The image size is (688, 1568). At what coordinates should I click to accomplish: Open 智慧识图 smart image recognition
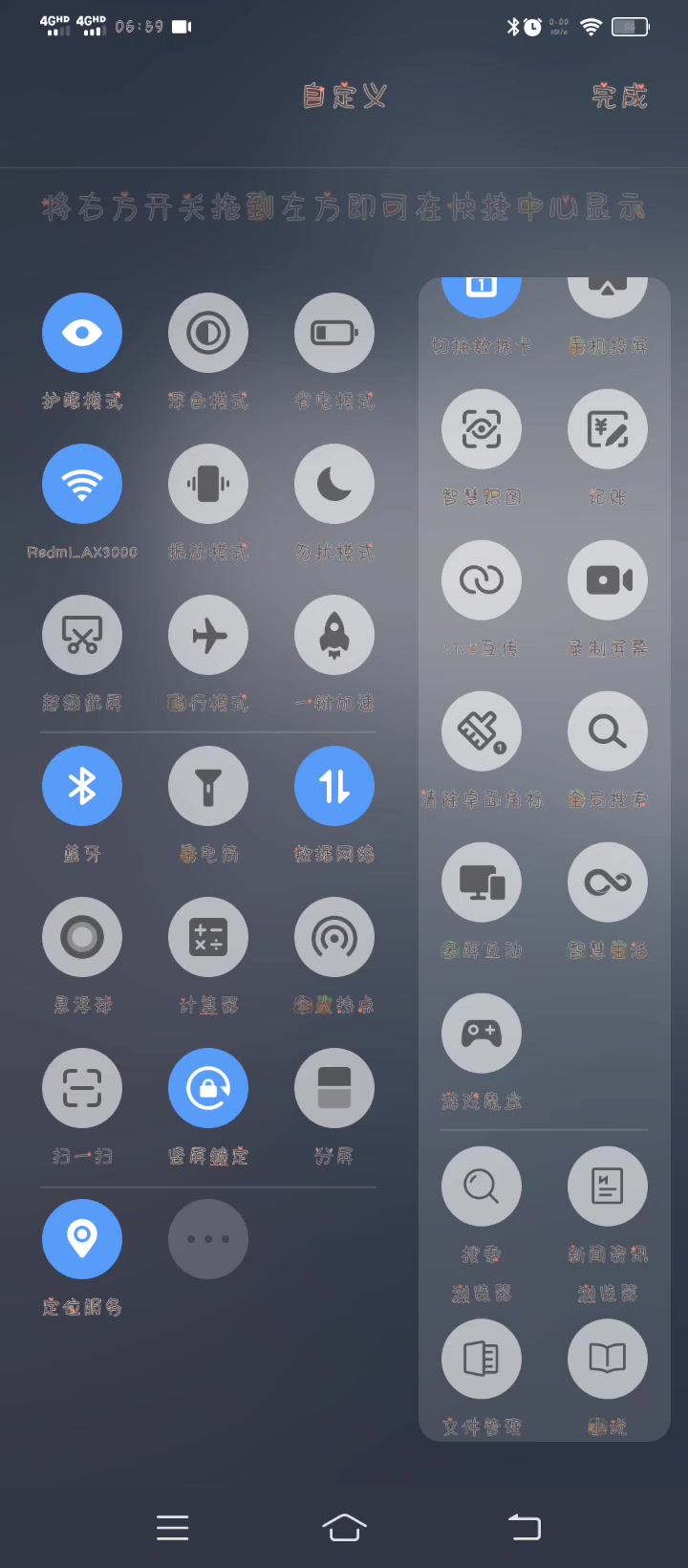[x=482, y=428]
